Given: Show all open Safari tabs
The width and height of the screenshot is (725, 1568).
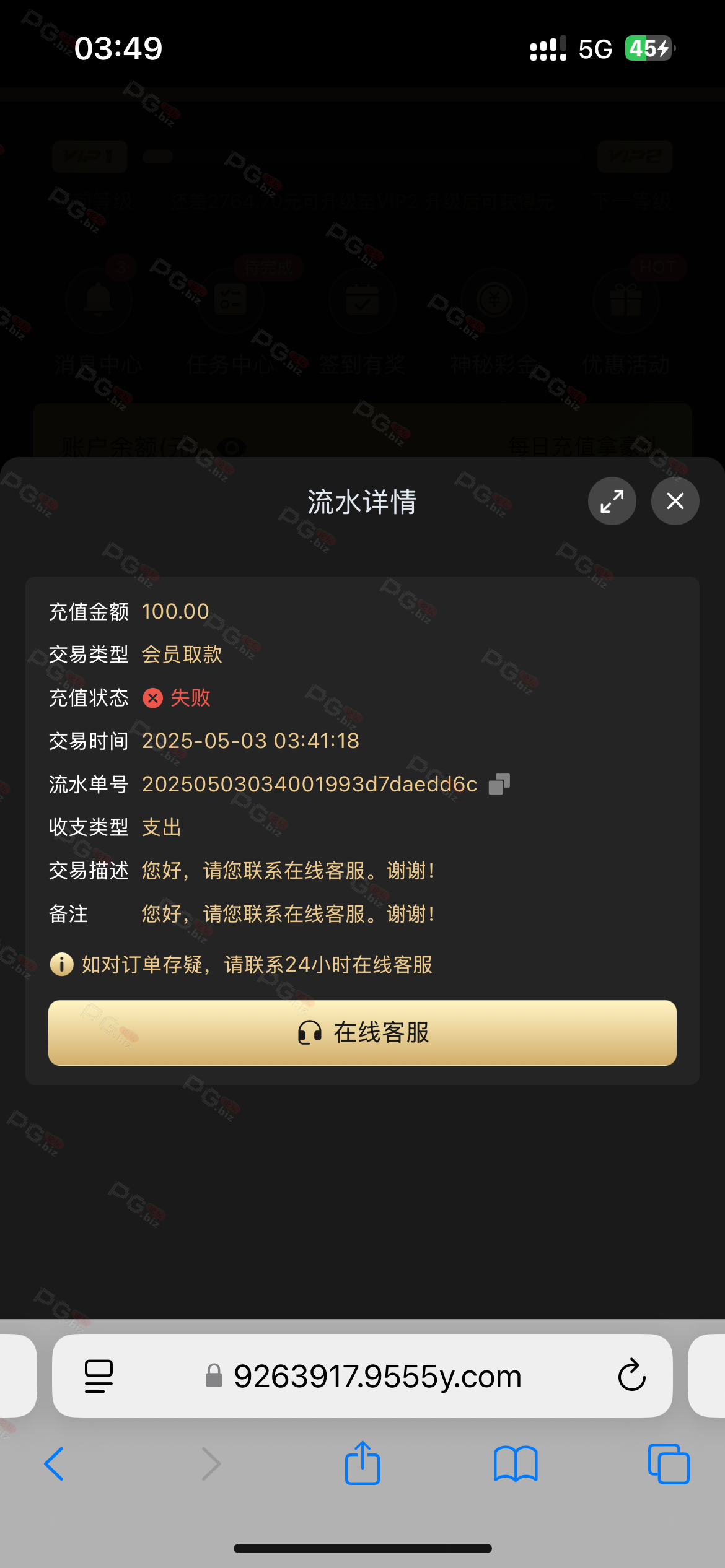Looking at the screenshot, I should coord(668,1464).
